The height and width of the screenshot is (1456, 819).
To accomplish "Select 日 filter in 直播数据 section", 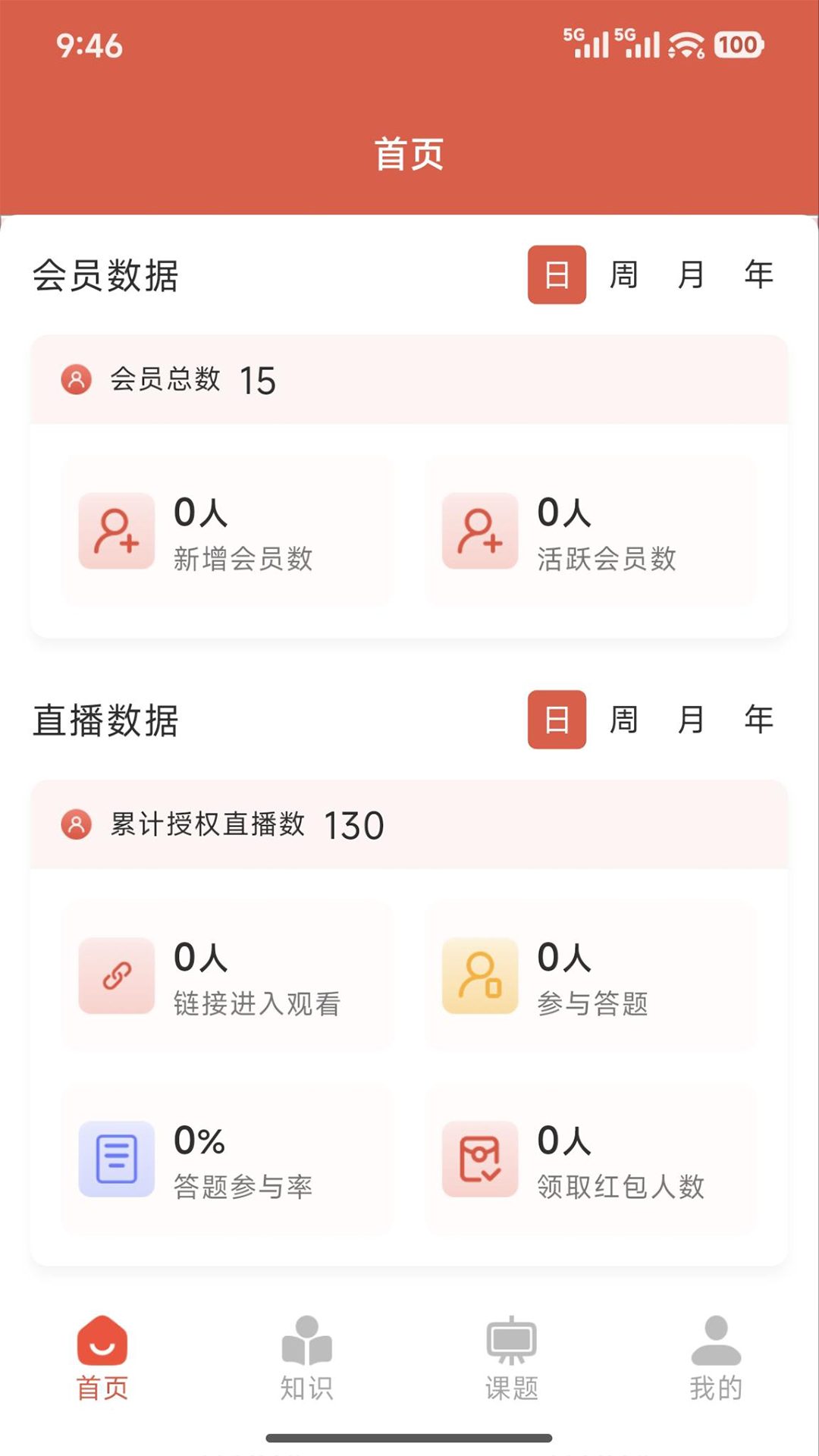I will (557, 721).
